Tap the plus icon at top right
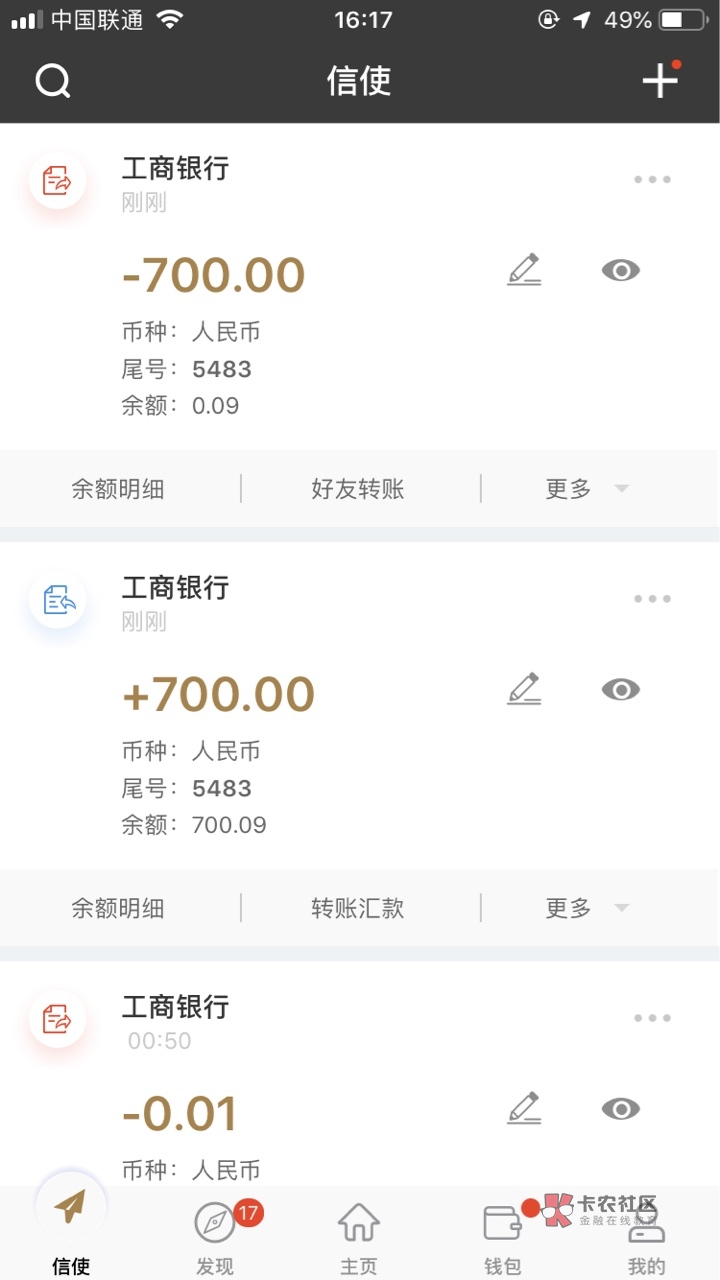Screen dimensions: 720x1280 (660, 80)
